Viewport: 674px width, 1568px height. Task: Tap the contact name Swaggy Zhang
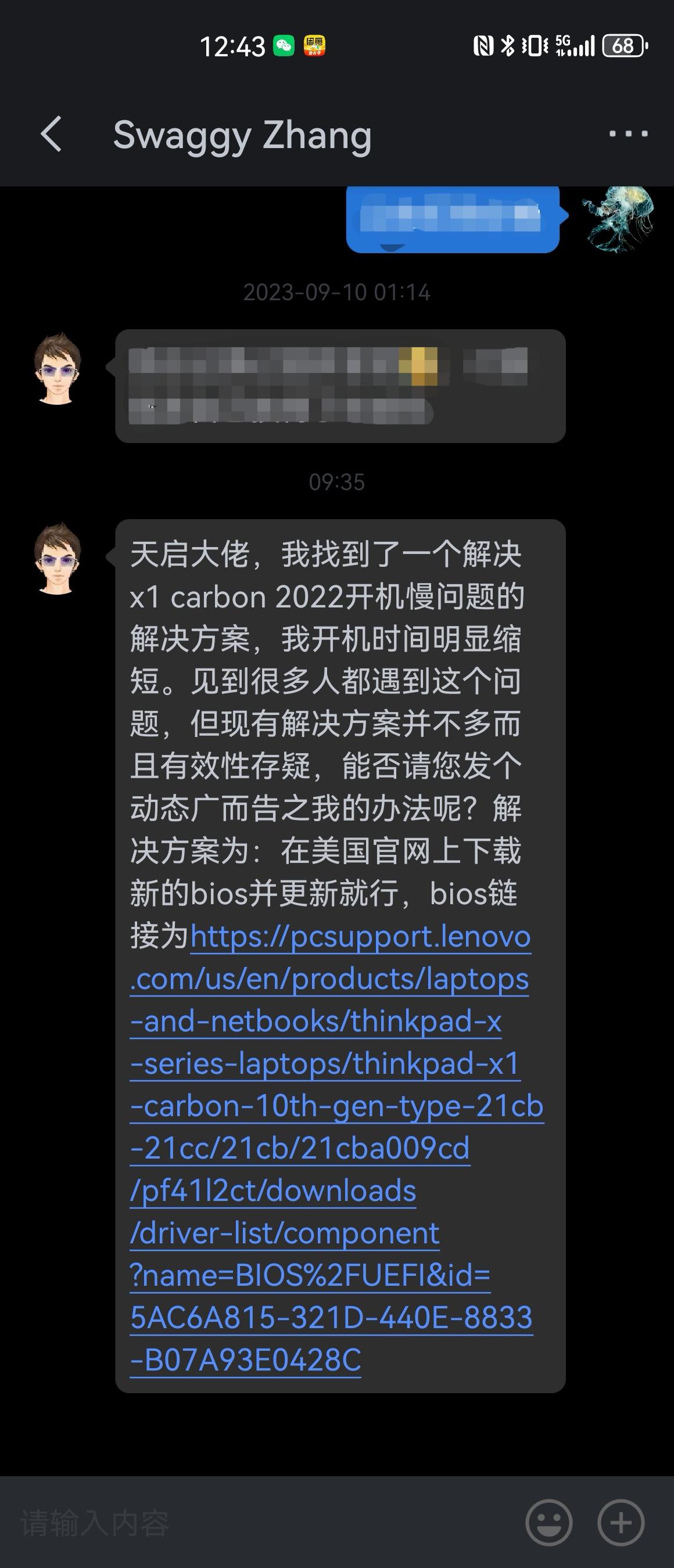(242, 135)
